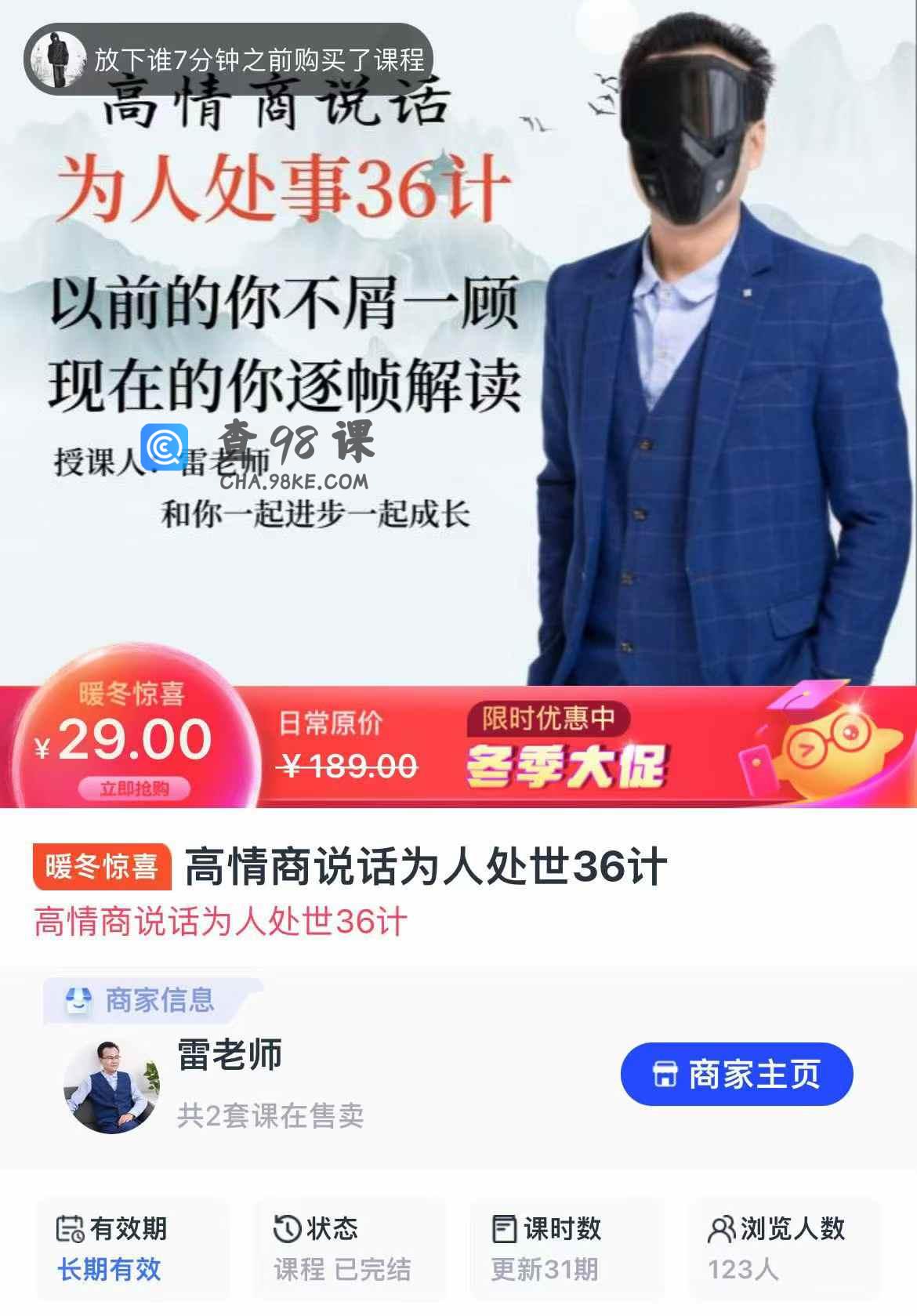Tap 立即抢购 to buy at ¥29.00
This screenshot has width=917, height=1316.
coord(134,789)
